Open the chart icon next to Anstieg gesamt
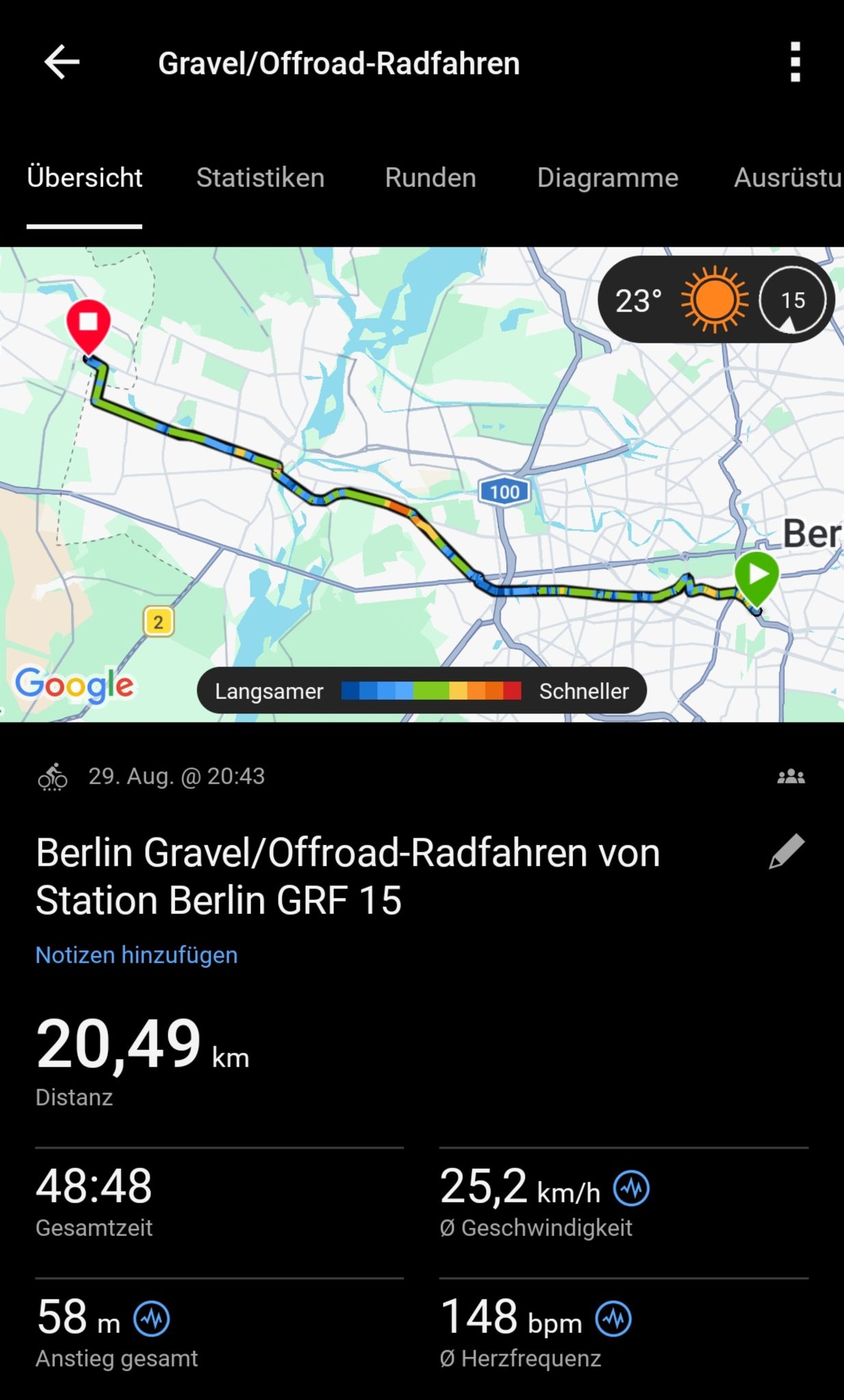844x1400 pixels. [x=152, y=1319]
